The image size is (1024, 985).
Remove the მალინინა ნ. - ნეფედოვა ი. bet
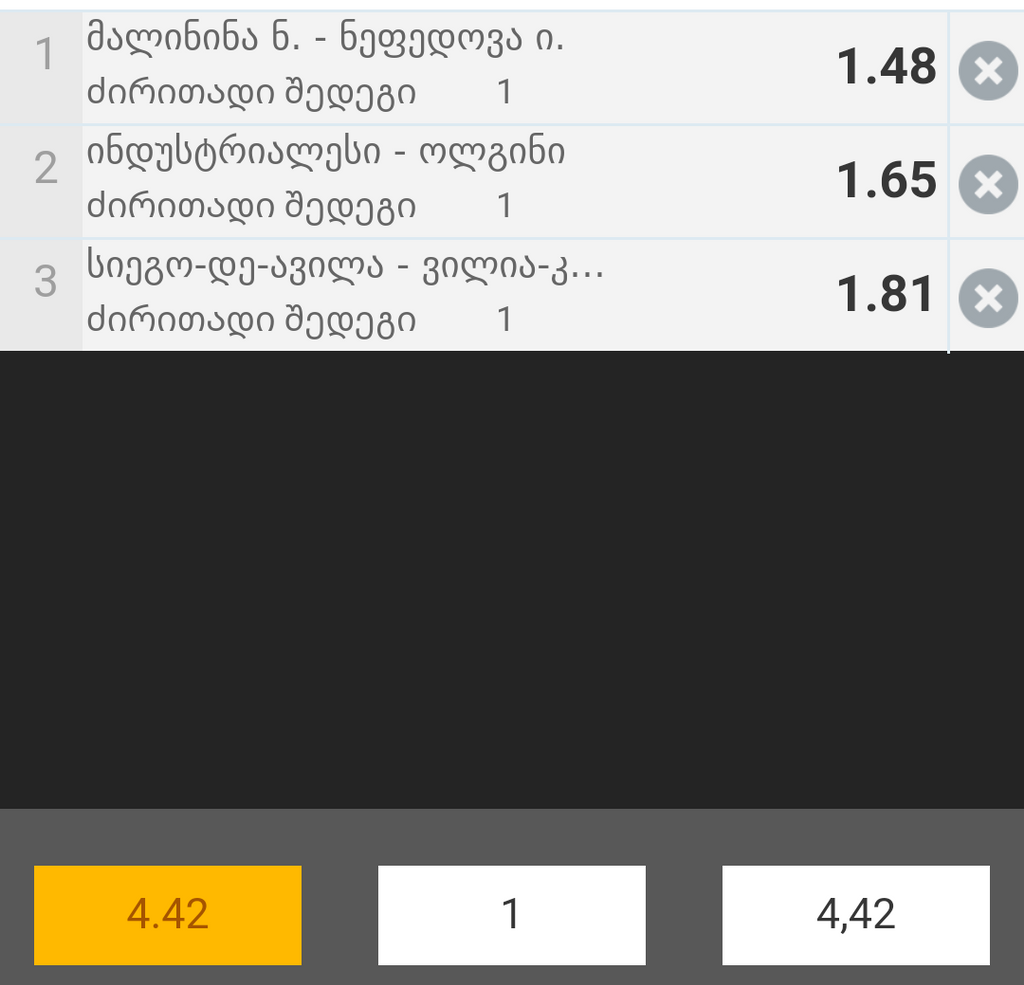(x=987, y=71)
